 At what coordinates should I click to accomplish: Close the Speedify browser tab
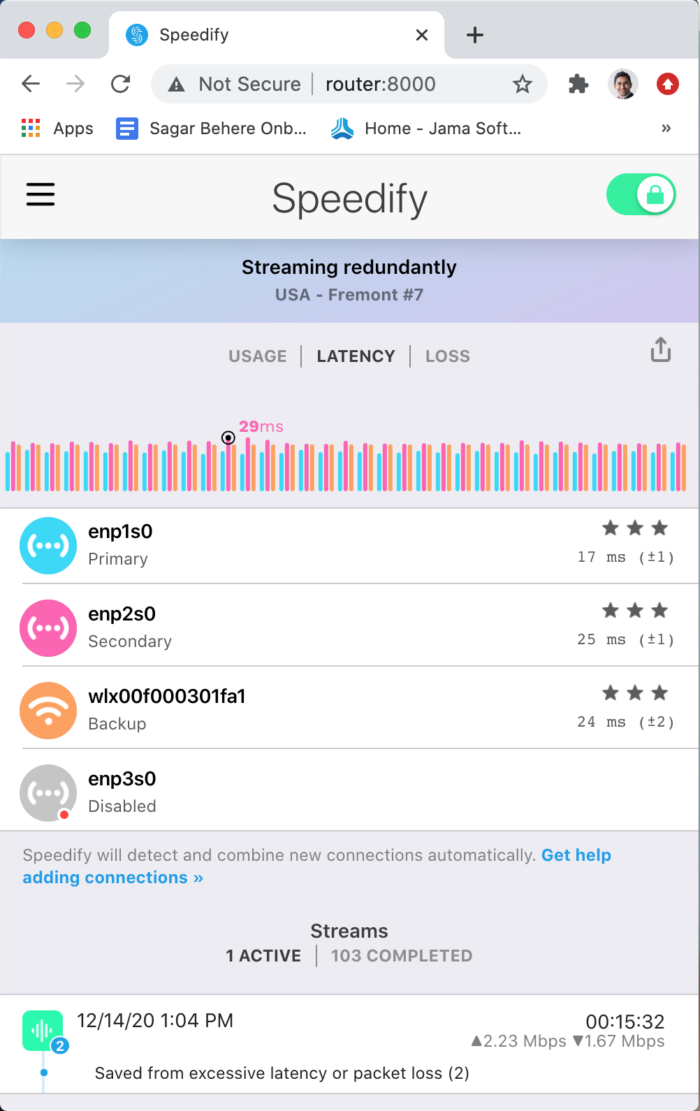[422, 35]
